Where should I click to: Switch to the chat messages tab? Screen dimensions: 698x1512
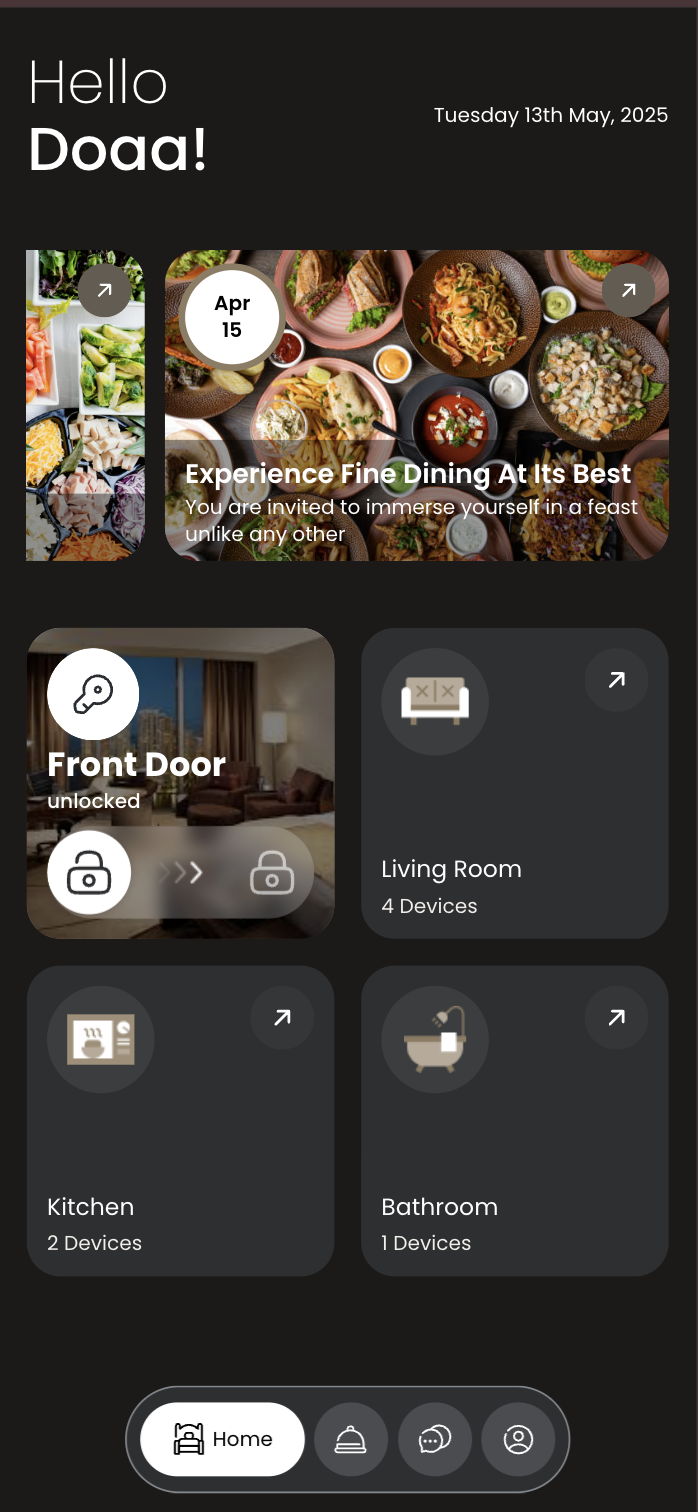tap(434, 1440)
